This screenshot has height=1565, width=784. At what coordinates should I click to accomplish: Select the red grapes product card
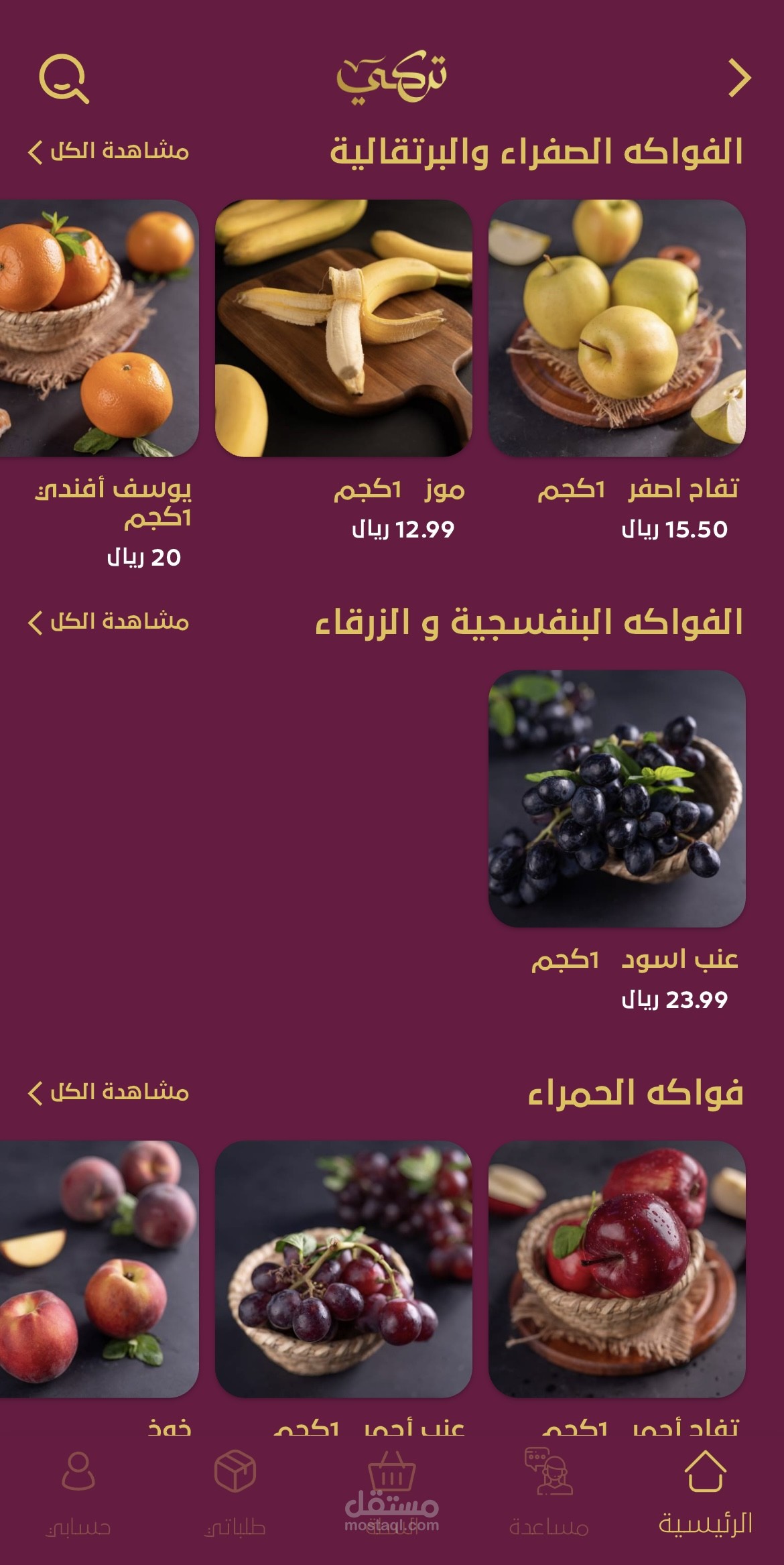[x=343, y=1269]
